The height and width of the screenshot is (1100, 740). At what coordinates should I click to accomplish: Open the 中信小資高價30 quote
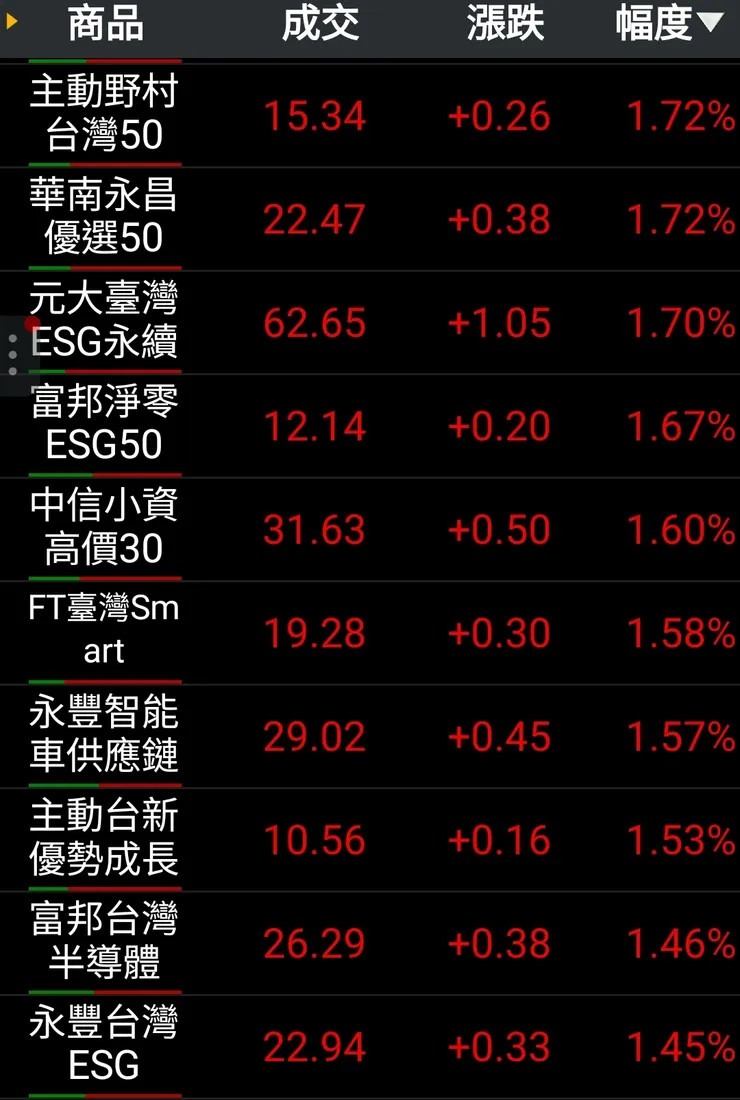pos(104,529)
